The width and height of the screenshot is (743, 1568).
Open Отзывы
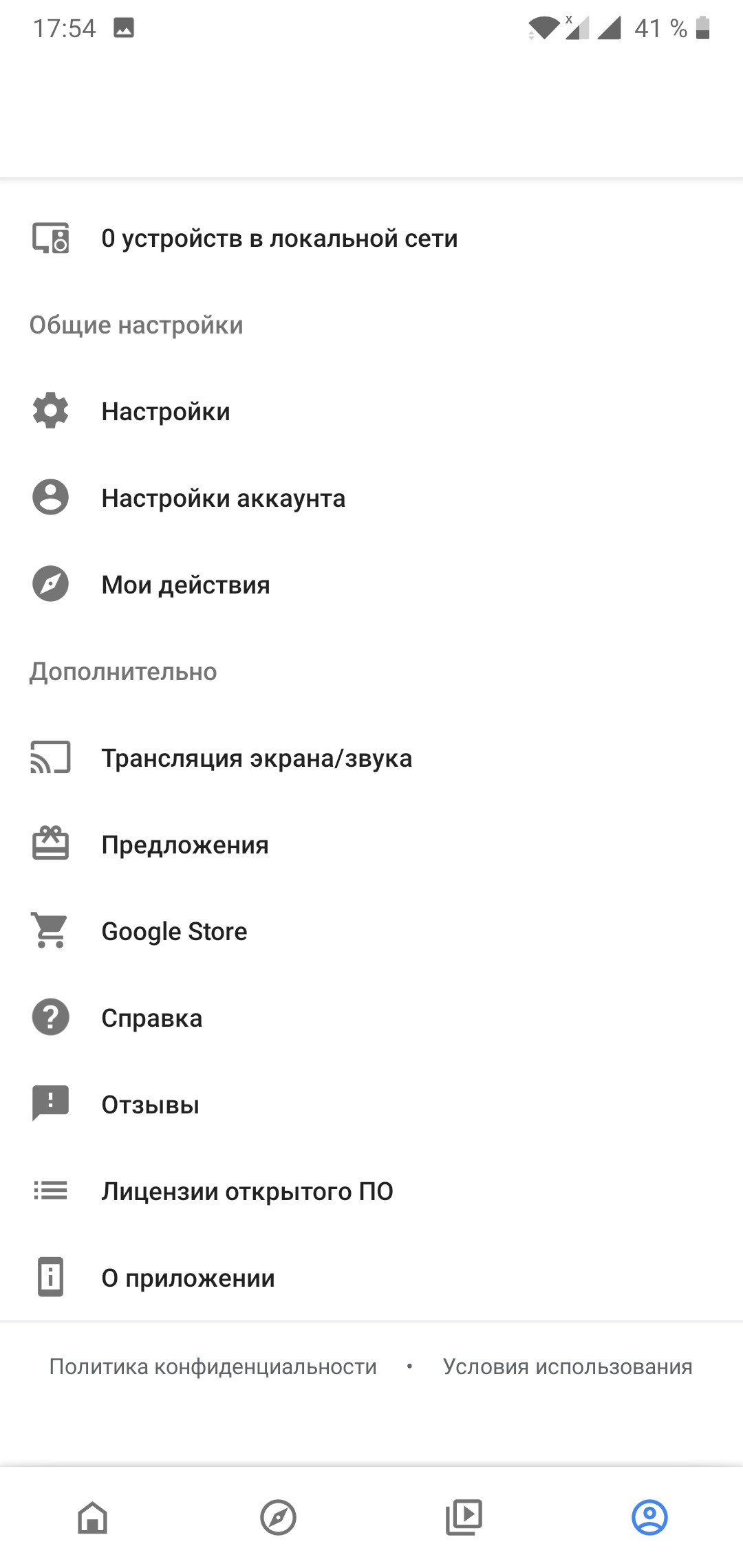pyautogui.click(x=371, y=1104)
